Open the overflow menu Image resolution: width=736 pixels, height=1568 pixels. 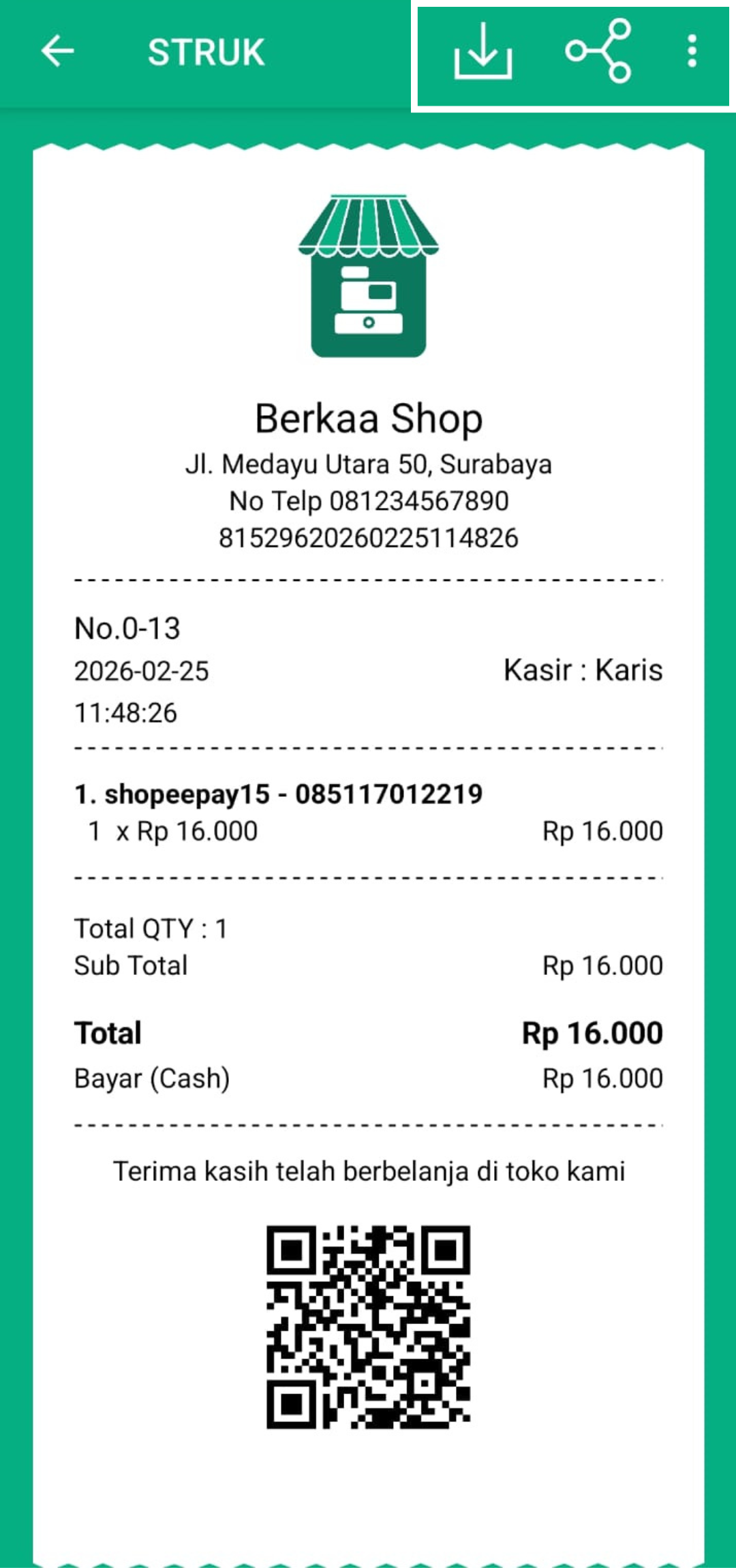pyautogui.click(x=692, y=52)
